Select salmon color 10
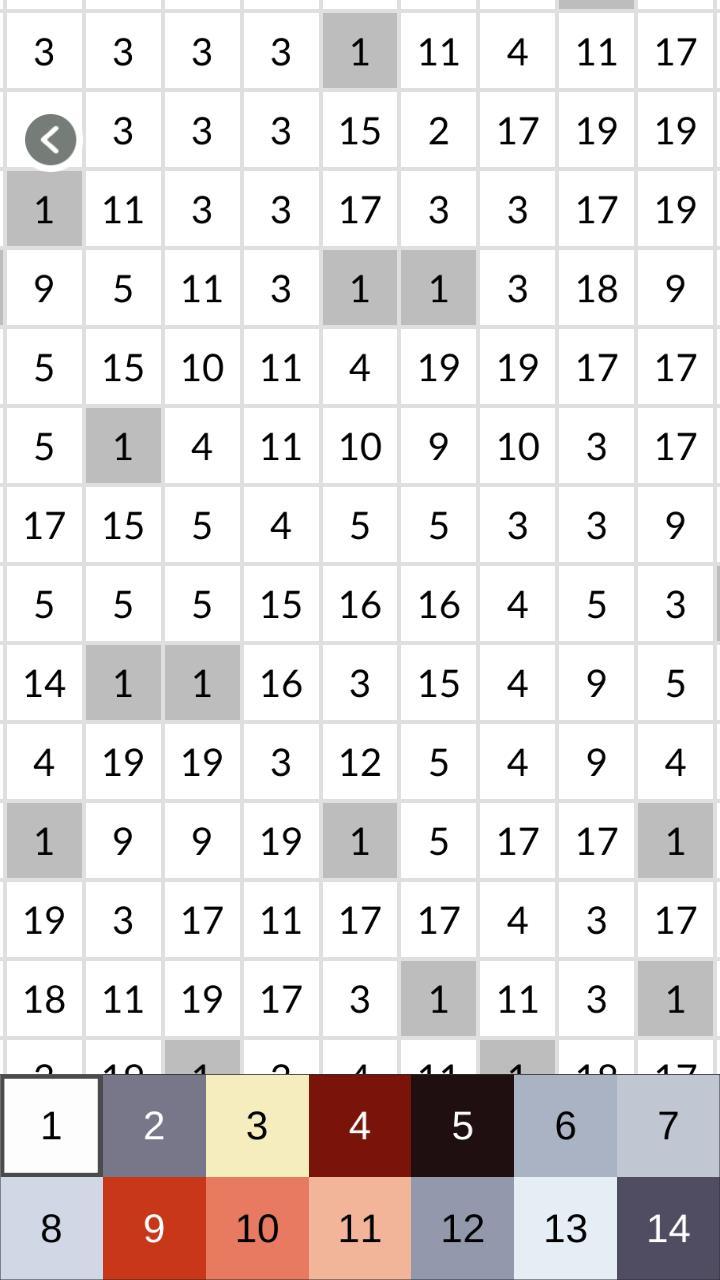Image resolution: width=720 pixels, height=1280 pixels. click(257, 1228)
